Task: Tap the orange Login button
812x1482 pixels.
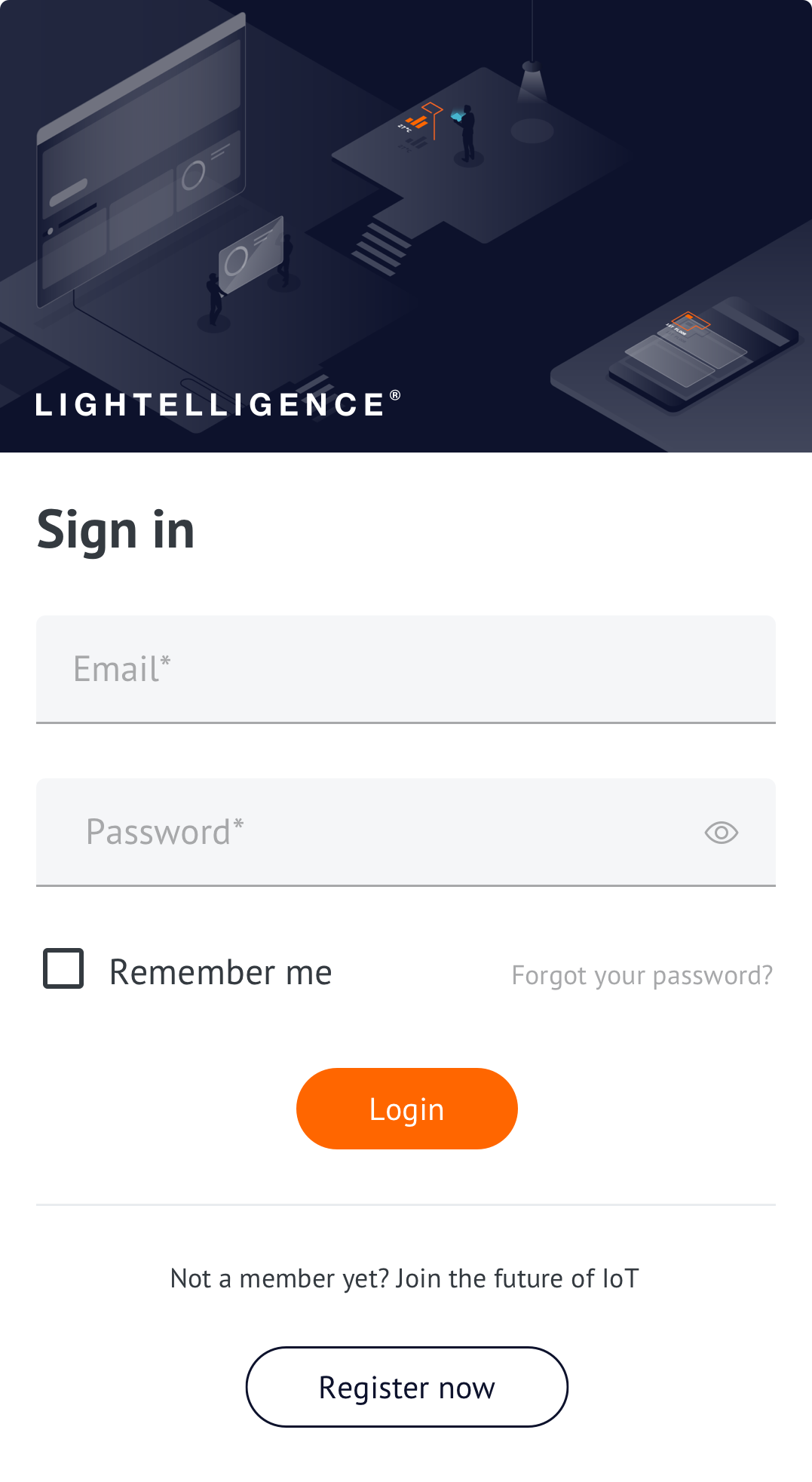Action: [x=407, y=1109]
